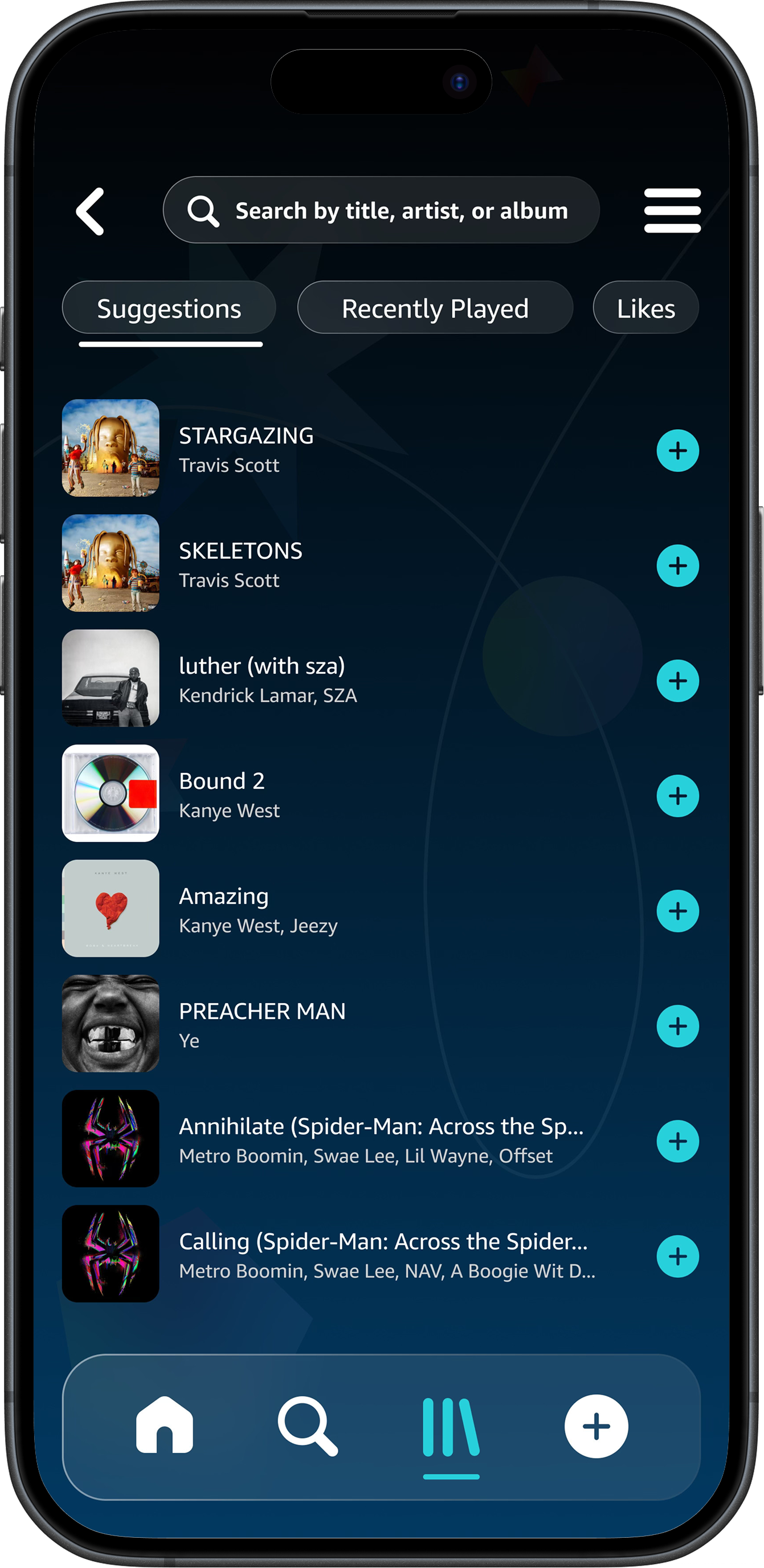764x1568 pixels.
Task: Add SKELETONS by Travis Scott
Action: 677,566
